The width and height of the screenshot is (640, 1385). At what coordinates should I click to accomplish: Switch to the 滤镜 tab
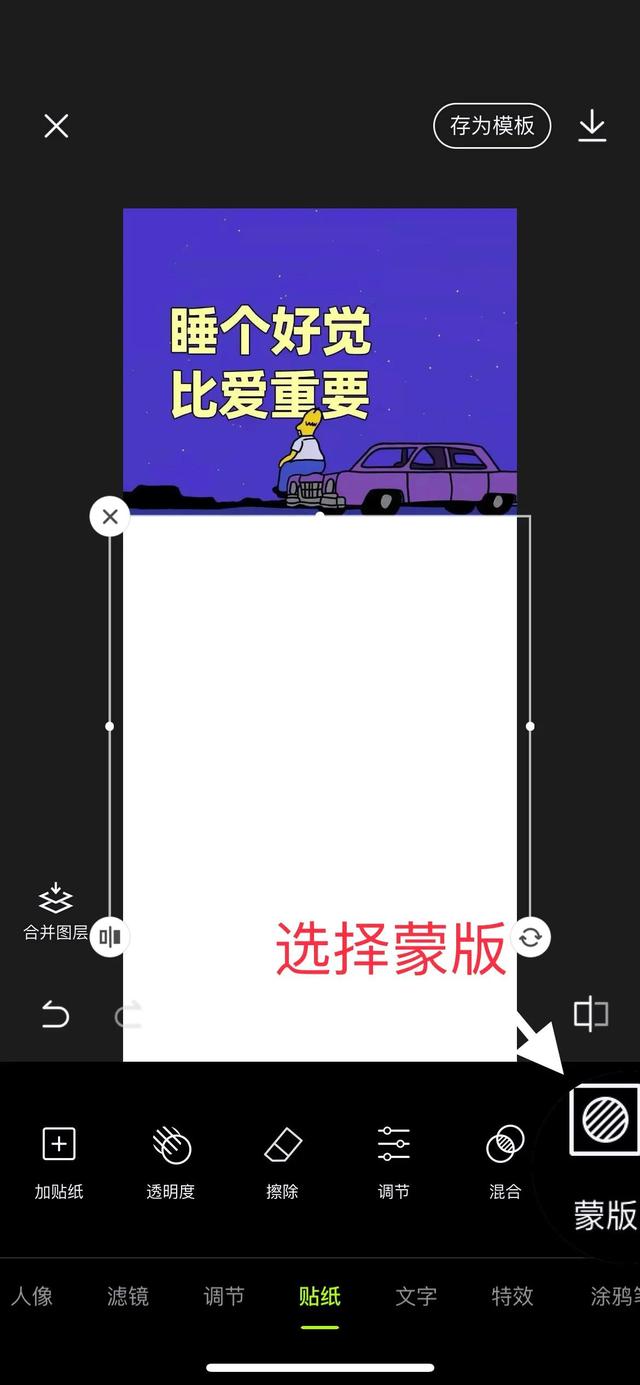coord(128,1296)
